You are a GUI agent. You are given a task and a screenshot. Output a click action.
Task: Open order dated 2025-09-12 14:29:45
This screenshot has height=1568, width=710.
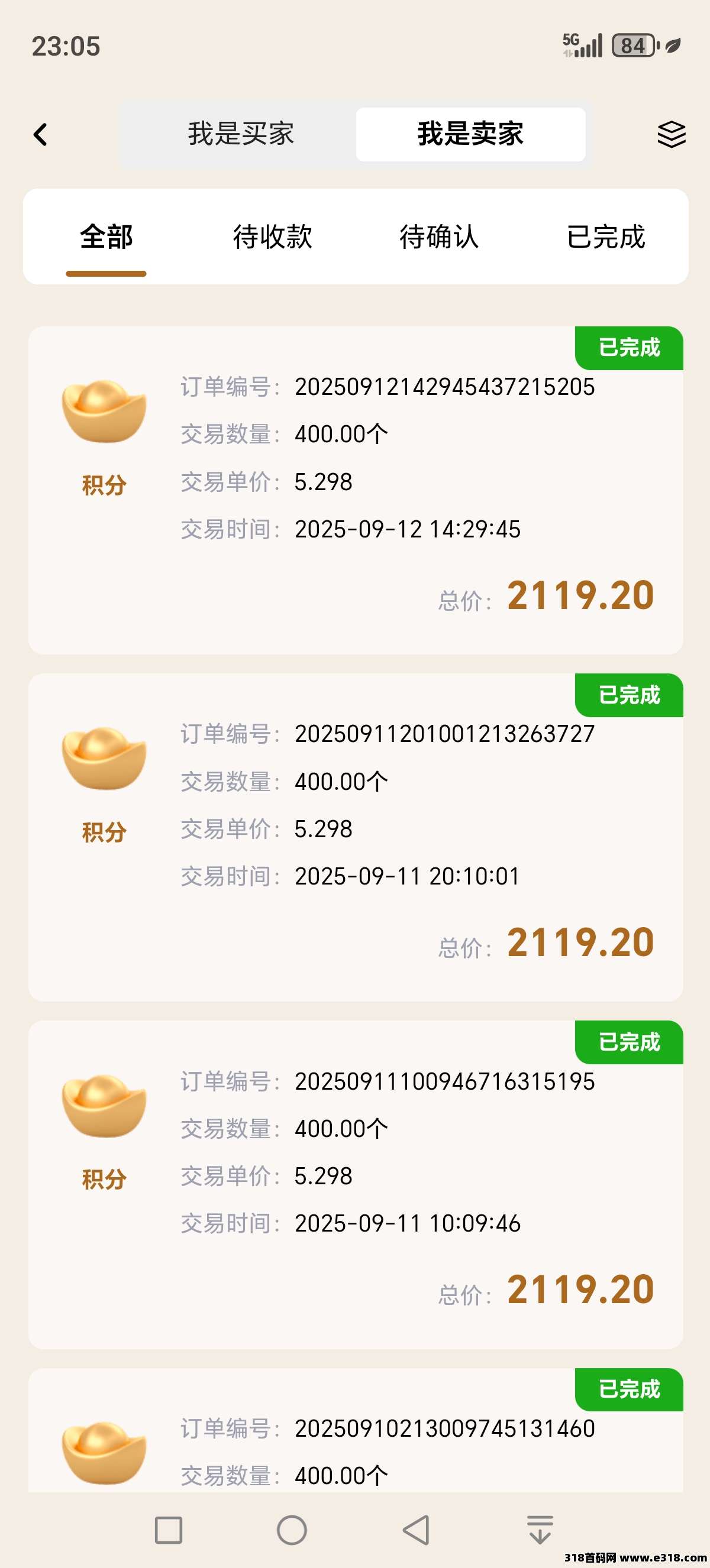tap(356, 491)
